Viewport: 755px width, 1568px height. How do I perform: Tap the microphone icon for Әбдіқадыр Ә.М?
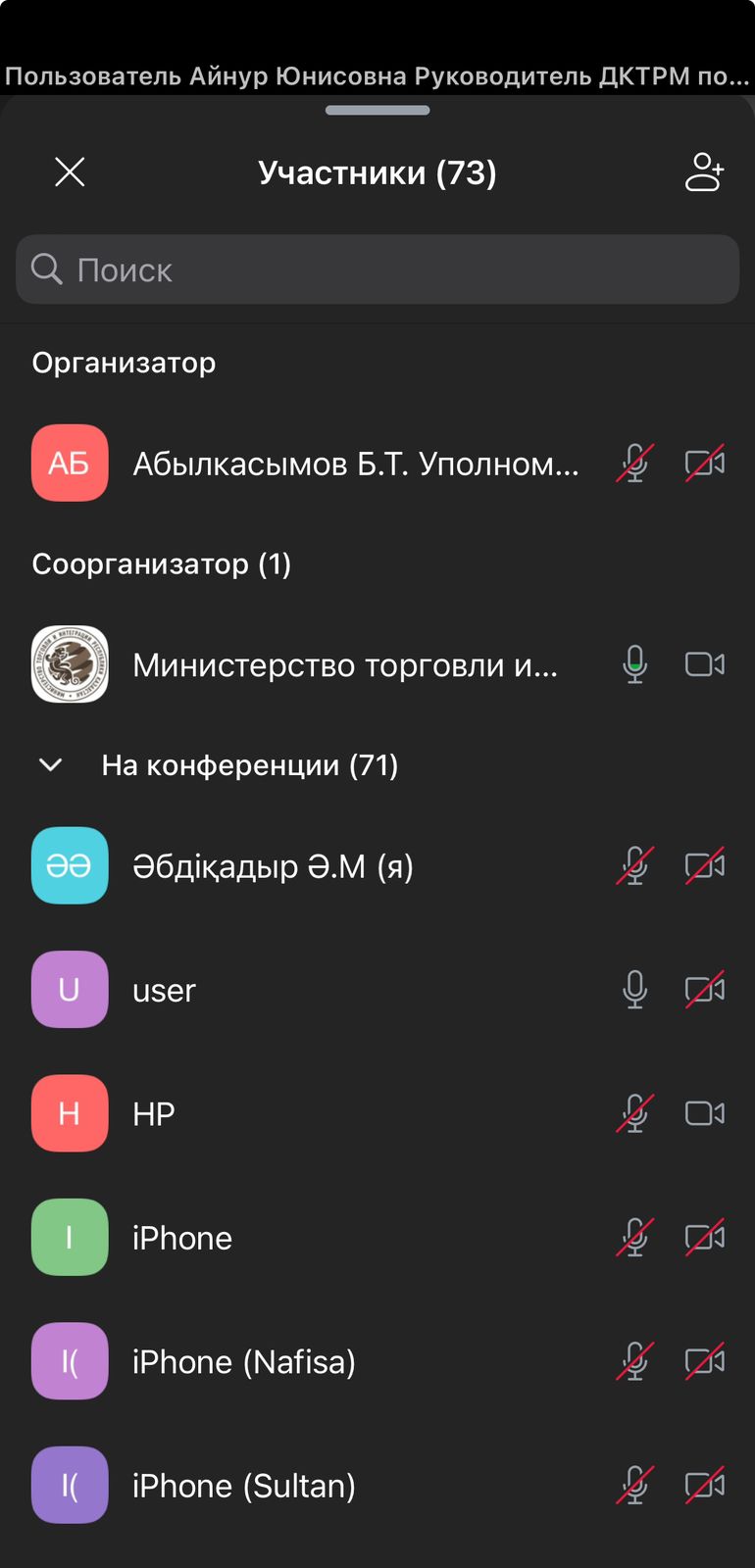tap(634, 866)
